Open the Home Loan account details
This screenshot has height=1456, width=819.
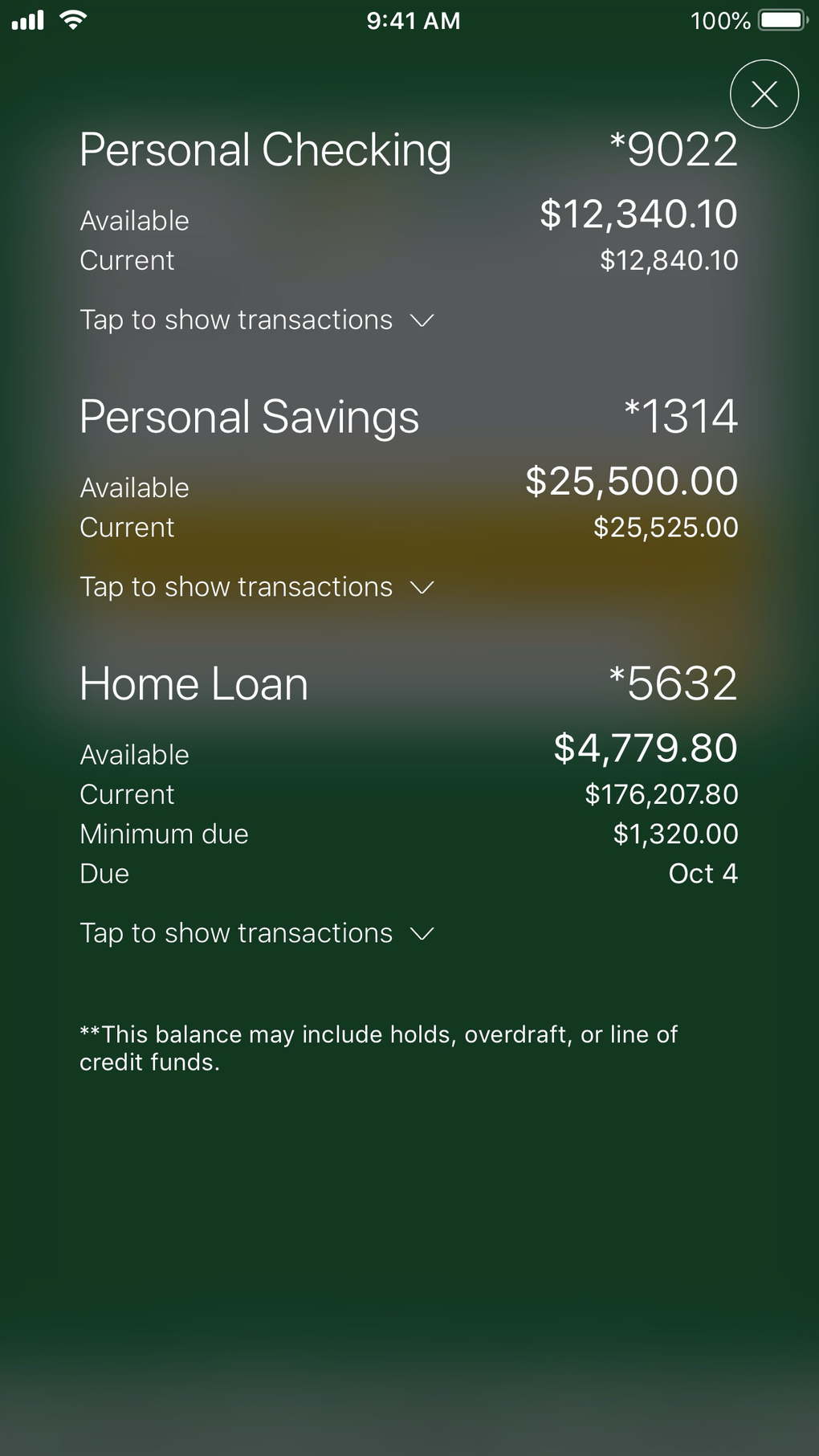(193, 684)
